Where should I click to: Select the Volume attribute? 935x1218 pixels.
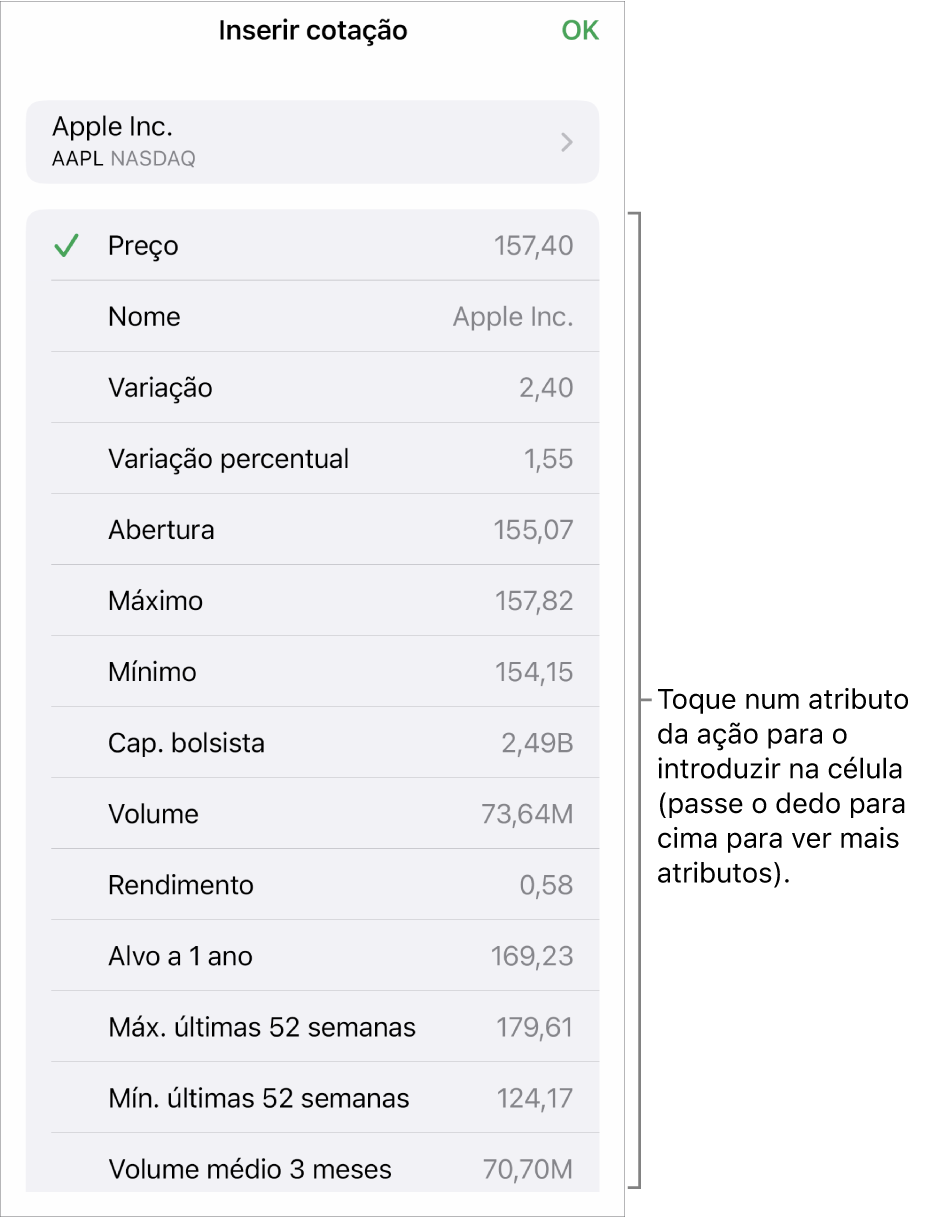[x=312, y=814]
